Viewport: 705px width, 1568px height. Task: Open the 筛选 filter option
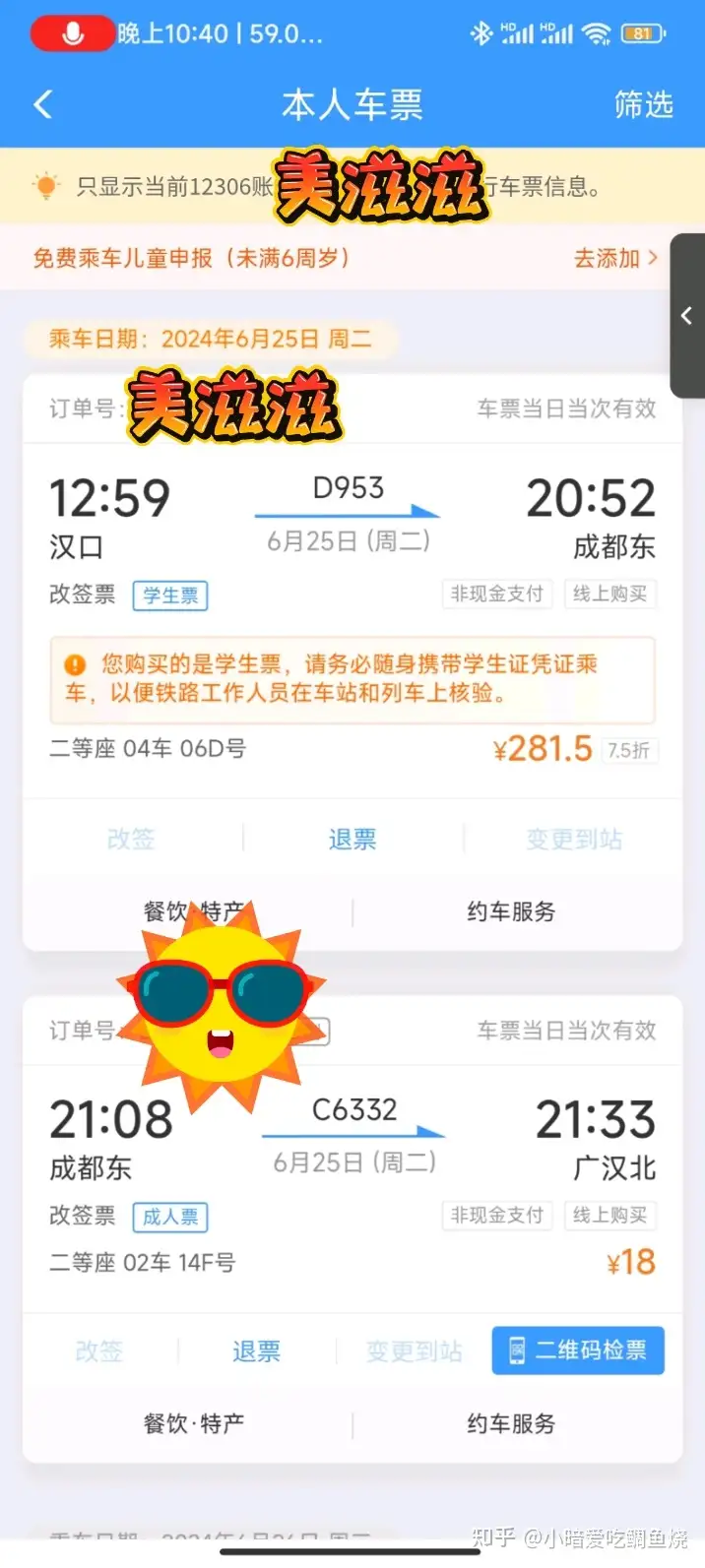tap(643, 104)
